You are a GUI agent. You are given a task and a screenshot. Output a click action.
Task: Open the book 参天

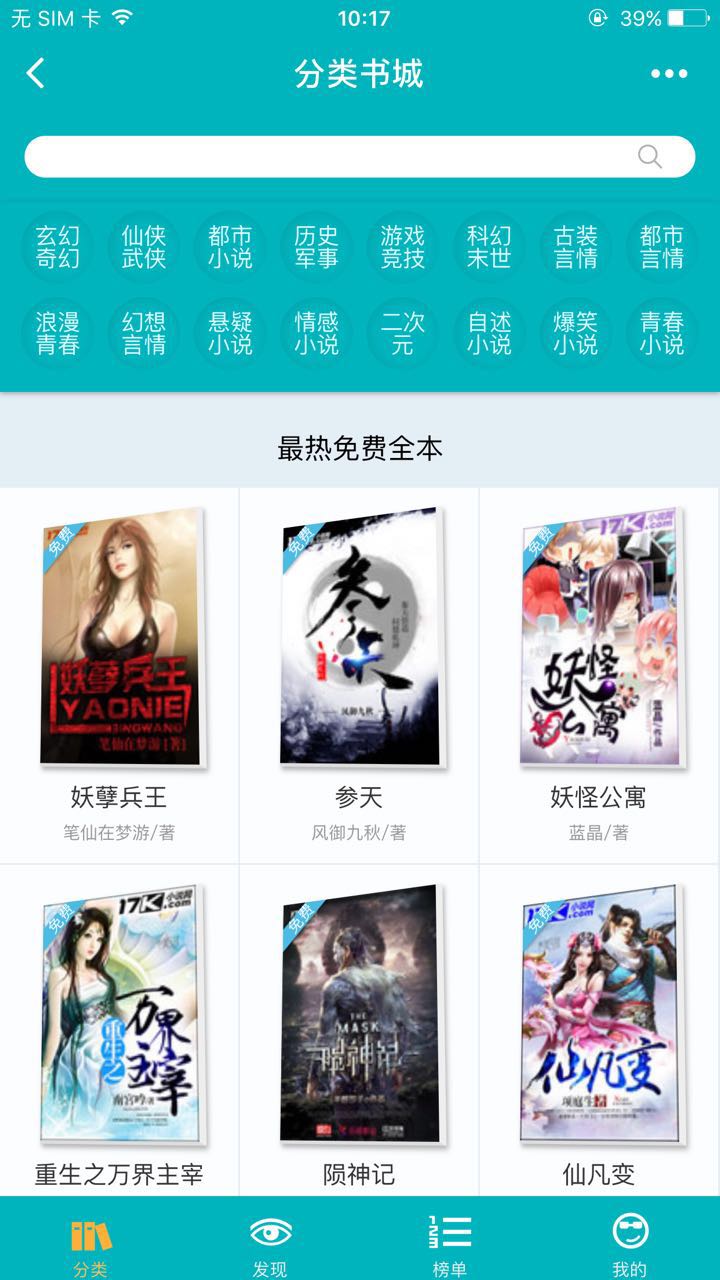pos(359,640)
